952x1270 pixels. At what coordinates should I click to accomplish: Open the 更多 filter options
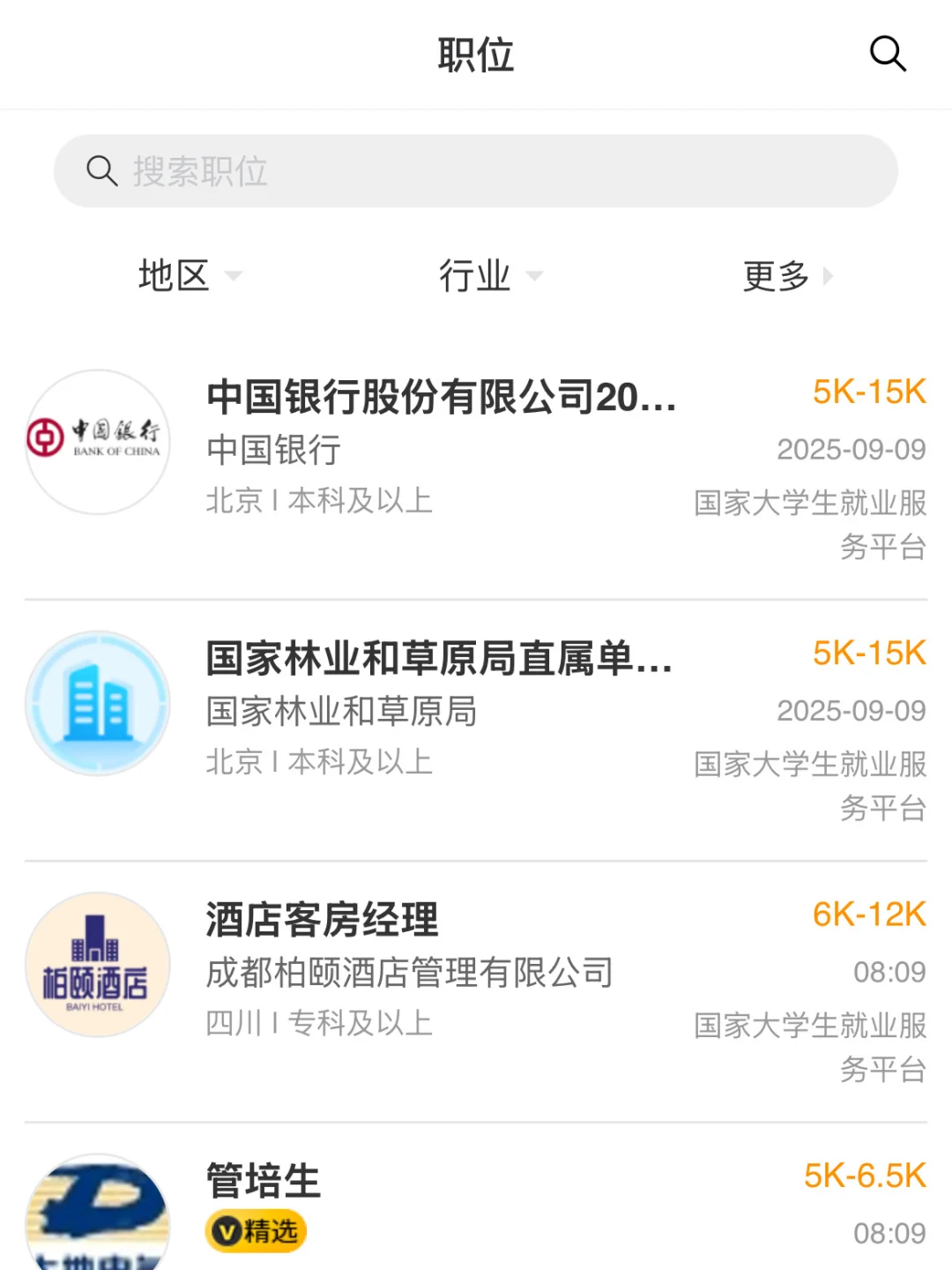click(x=787, y=276)
